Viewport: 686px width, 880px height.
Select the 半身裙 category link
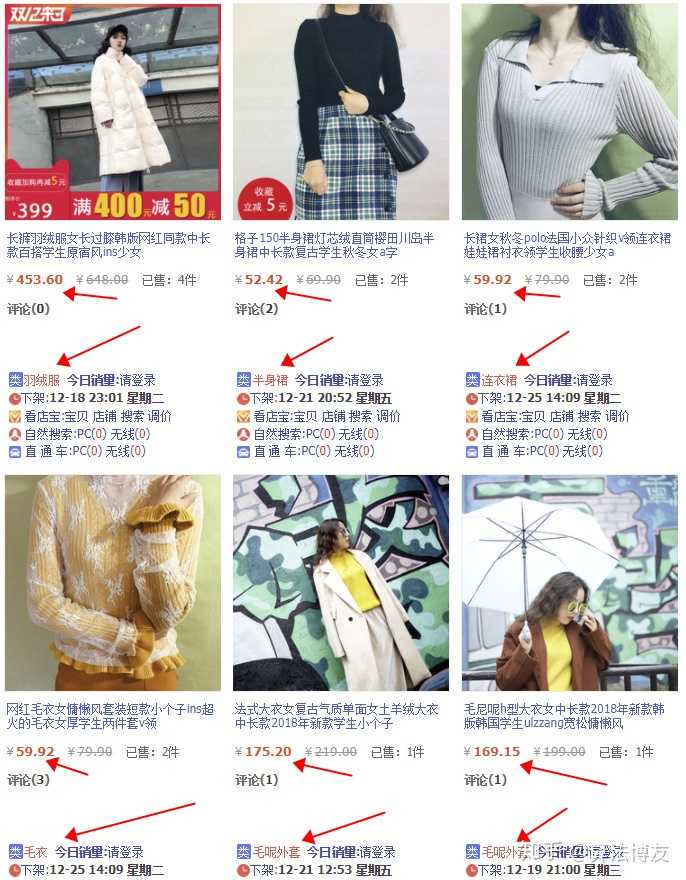(x=270, y=381)
